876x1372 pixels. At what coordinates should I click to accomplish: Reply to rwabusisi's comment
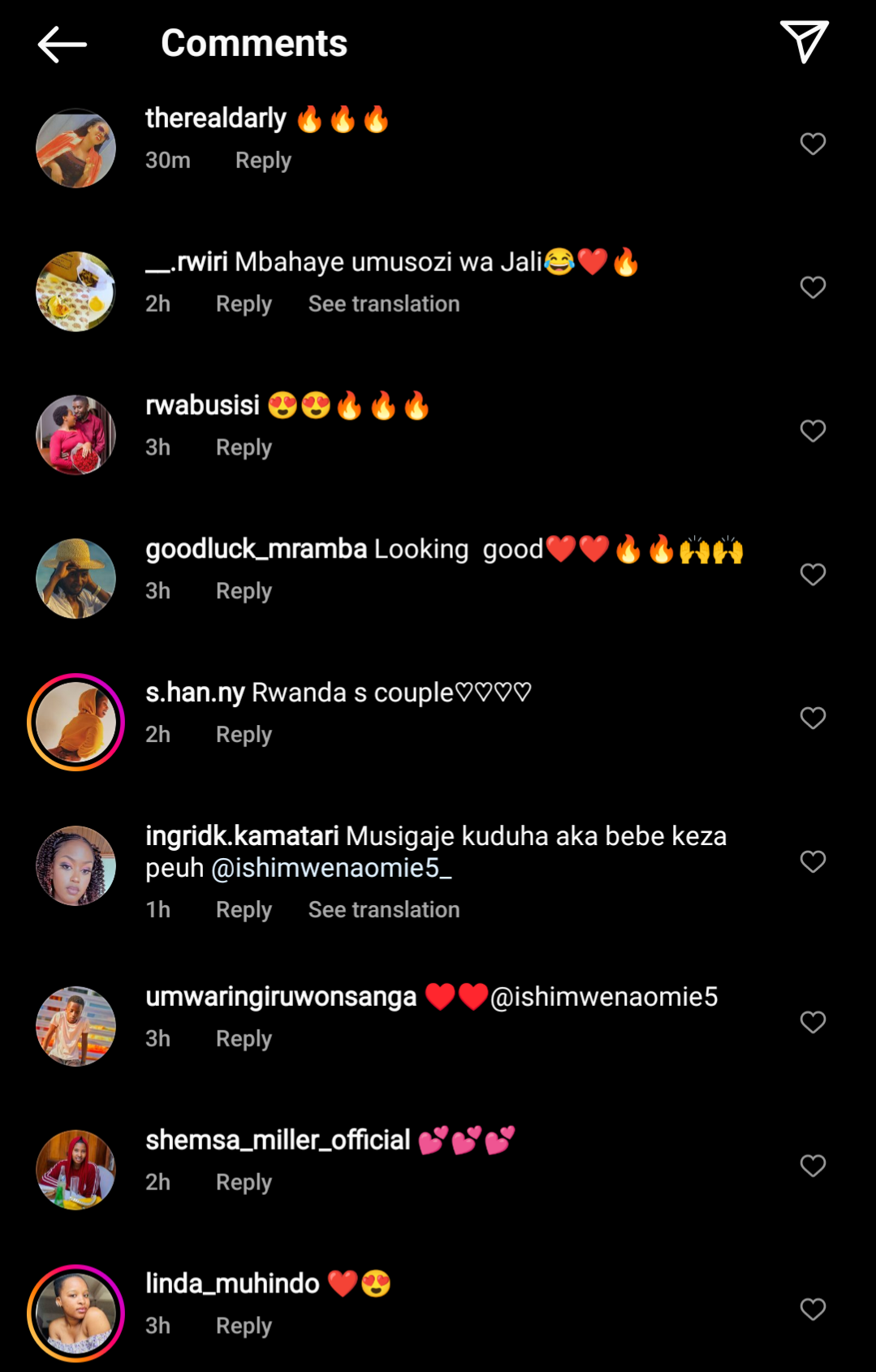click(244, 447)
